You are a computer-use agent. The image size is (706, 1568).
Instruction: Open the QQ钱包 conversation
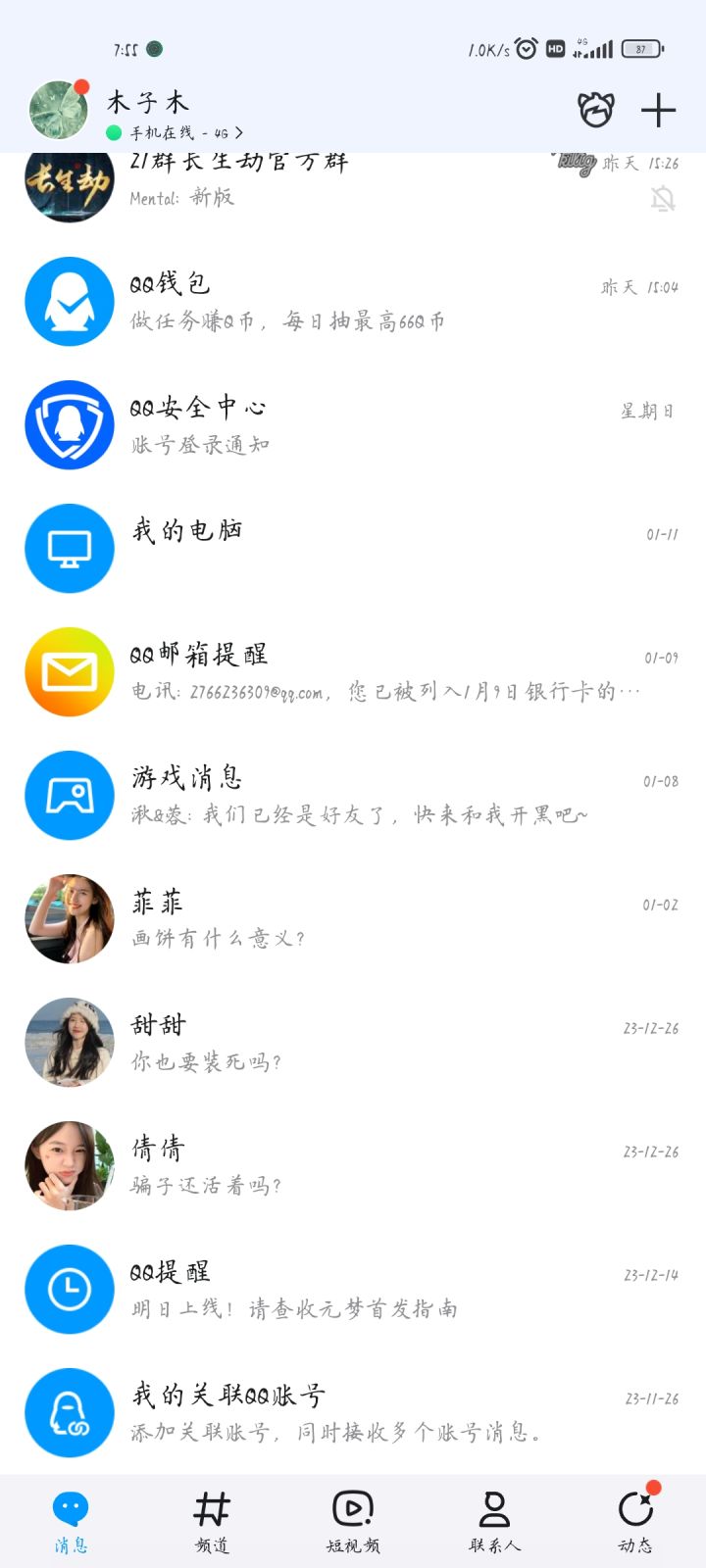pyautogui.click(x=353, y=302)
